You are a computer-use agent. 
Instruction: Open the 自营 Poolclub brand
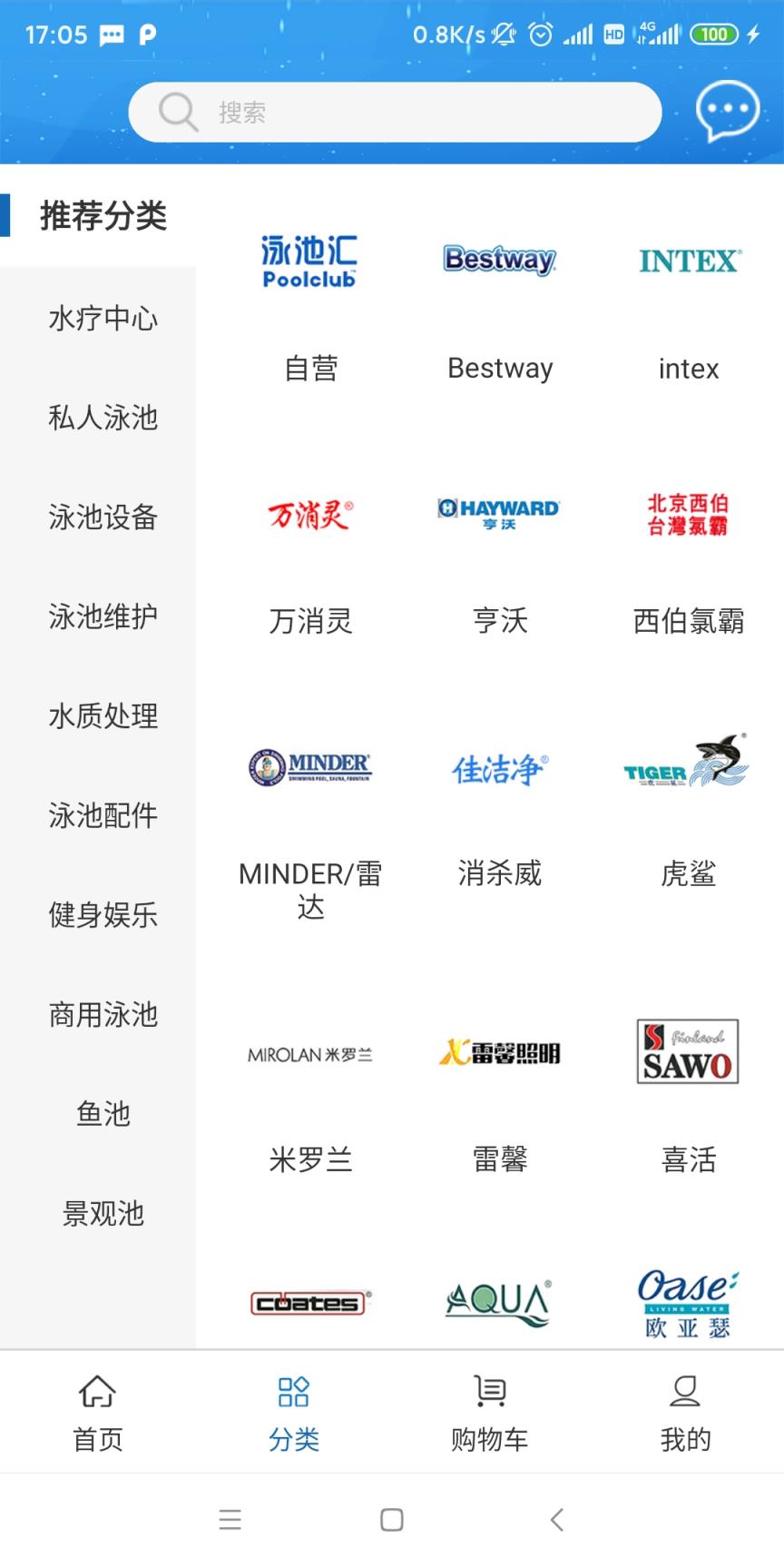point(310,300)
